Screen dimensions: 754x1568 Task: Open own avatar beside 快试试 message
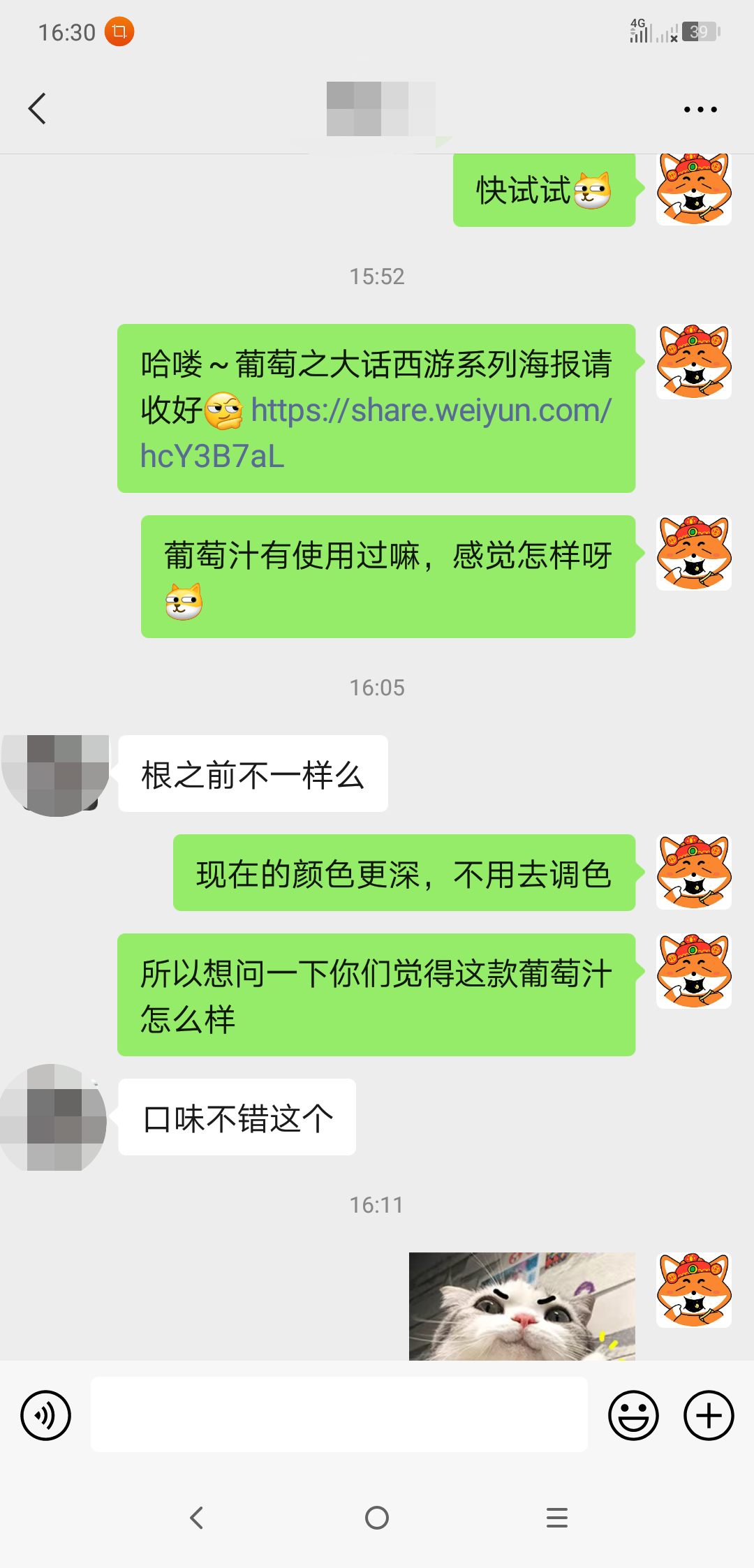693,190
